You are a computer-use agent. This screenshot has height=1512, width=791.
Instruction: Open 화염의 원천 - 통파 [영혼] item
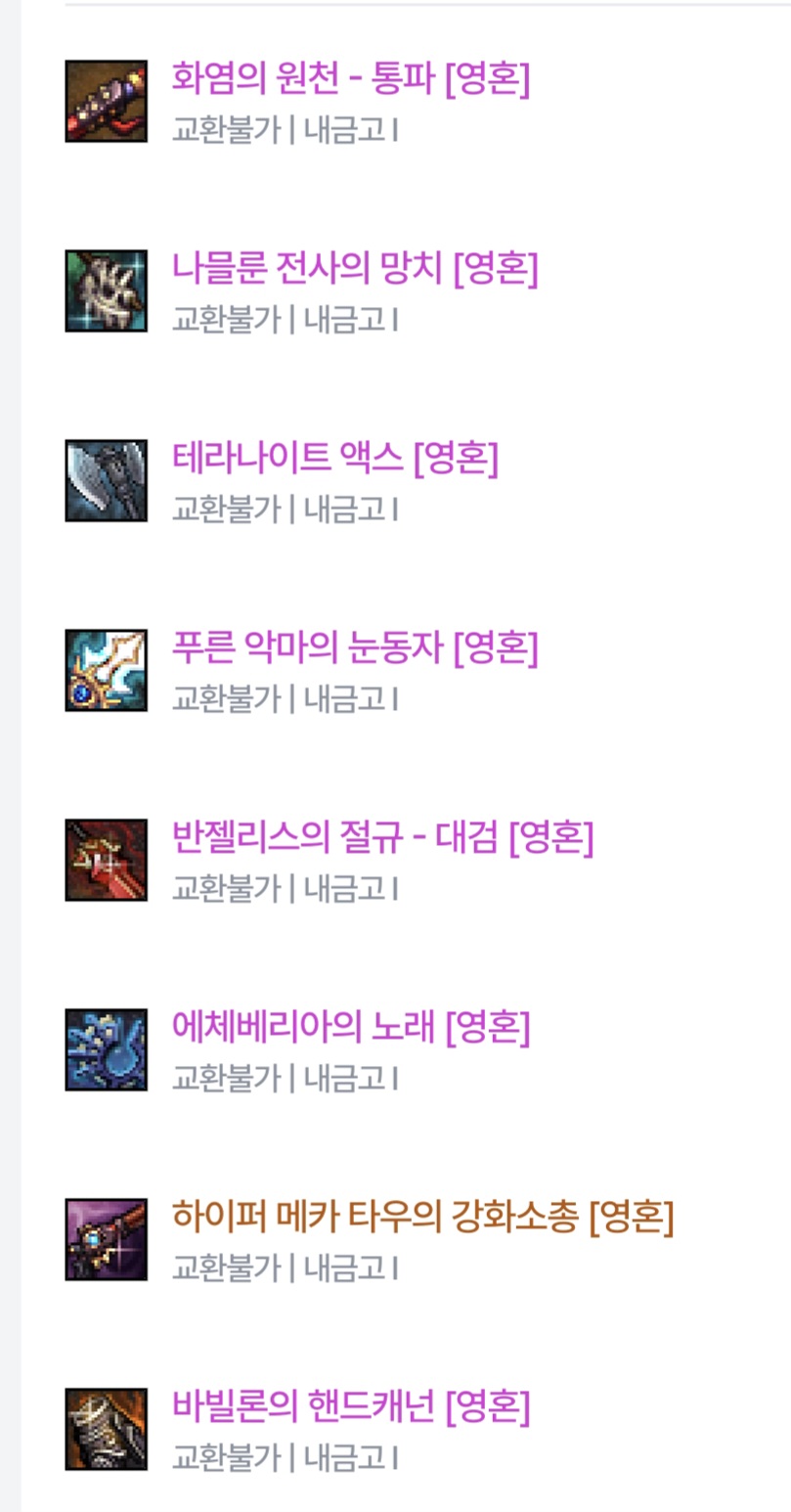tap(350, 79)
